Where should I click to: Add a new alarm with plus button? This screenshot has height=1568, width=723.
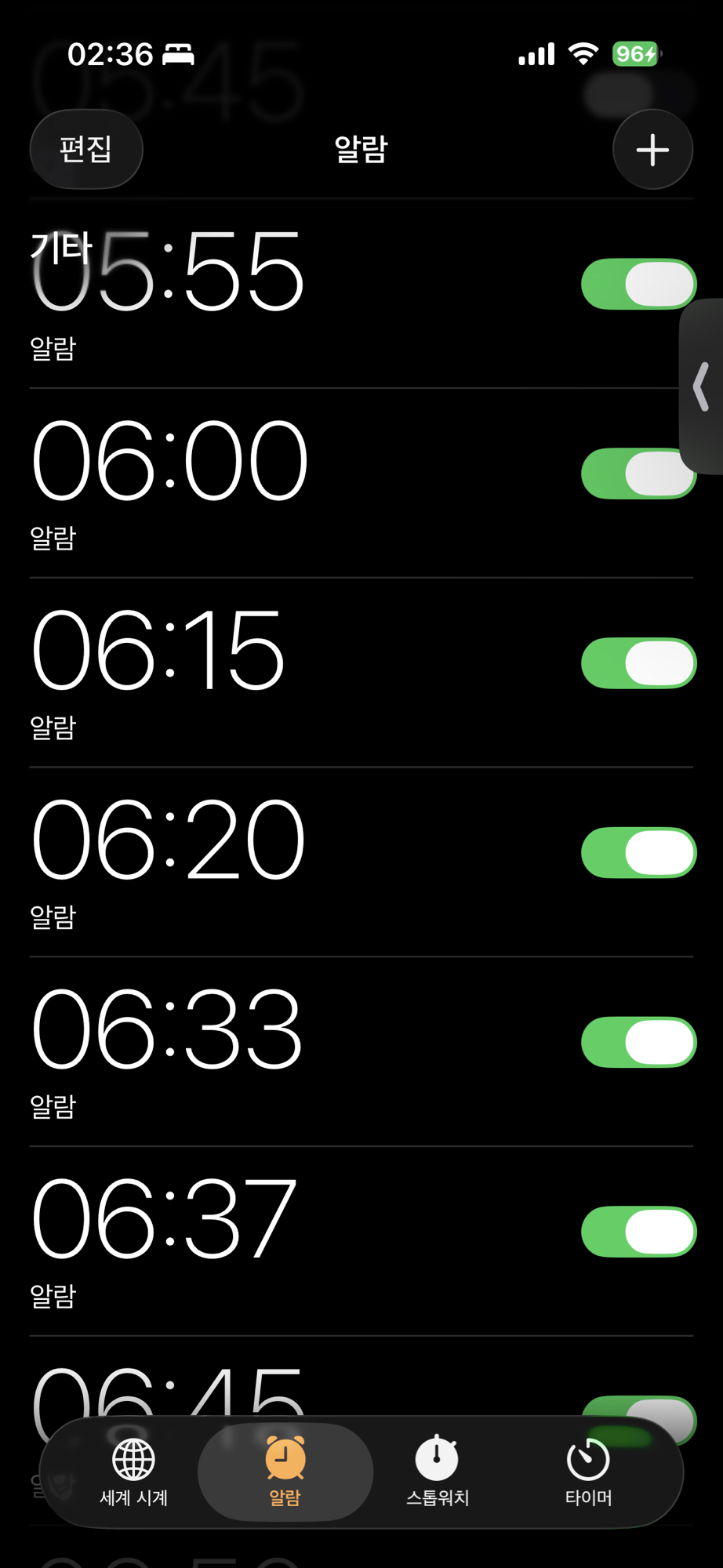[652, 149]
